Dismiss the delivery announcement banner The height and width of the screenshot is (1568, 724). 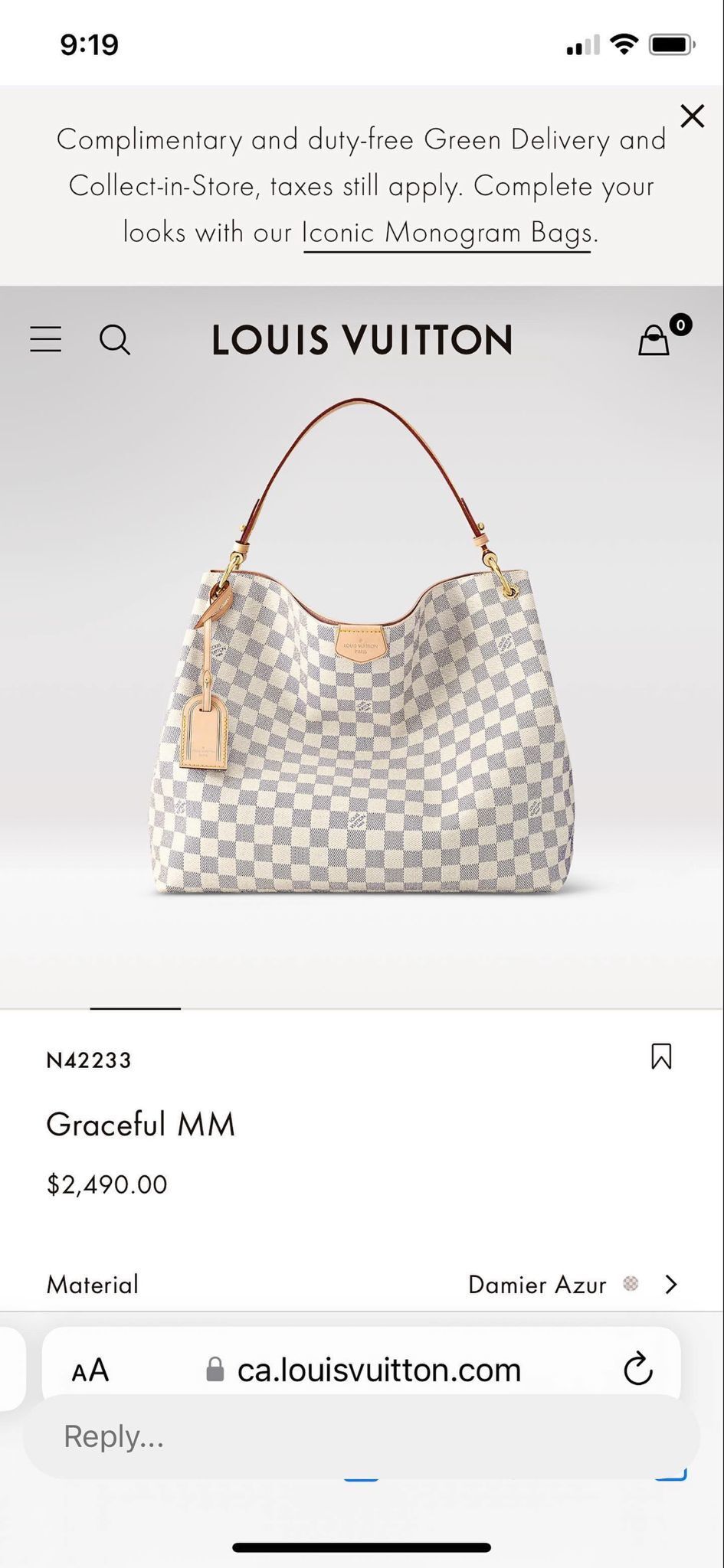tap(692, 116)
